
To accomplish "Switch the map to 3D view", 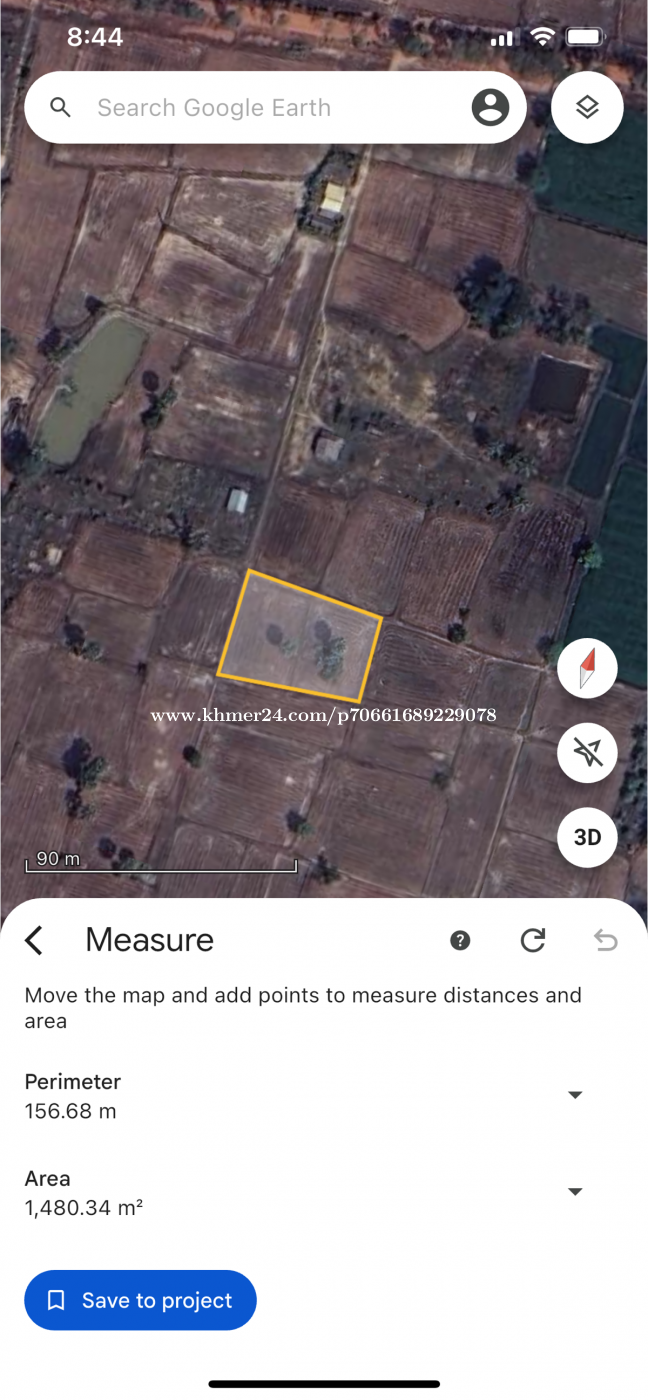I will point(587,837).
